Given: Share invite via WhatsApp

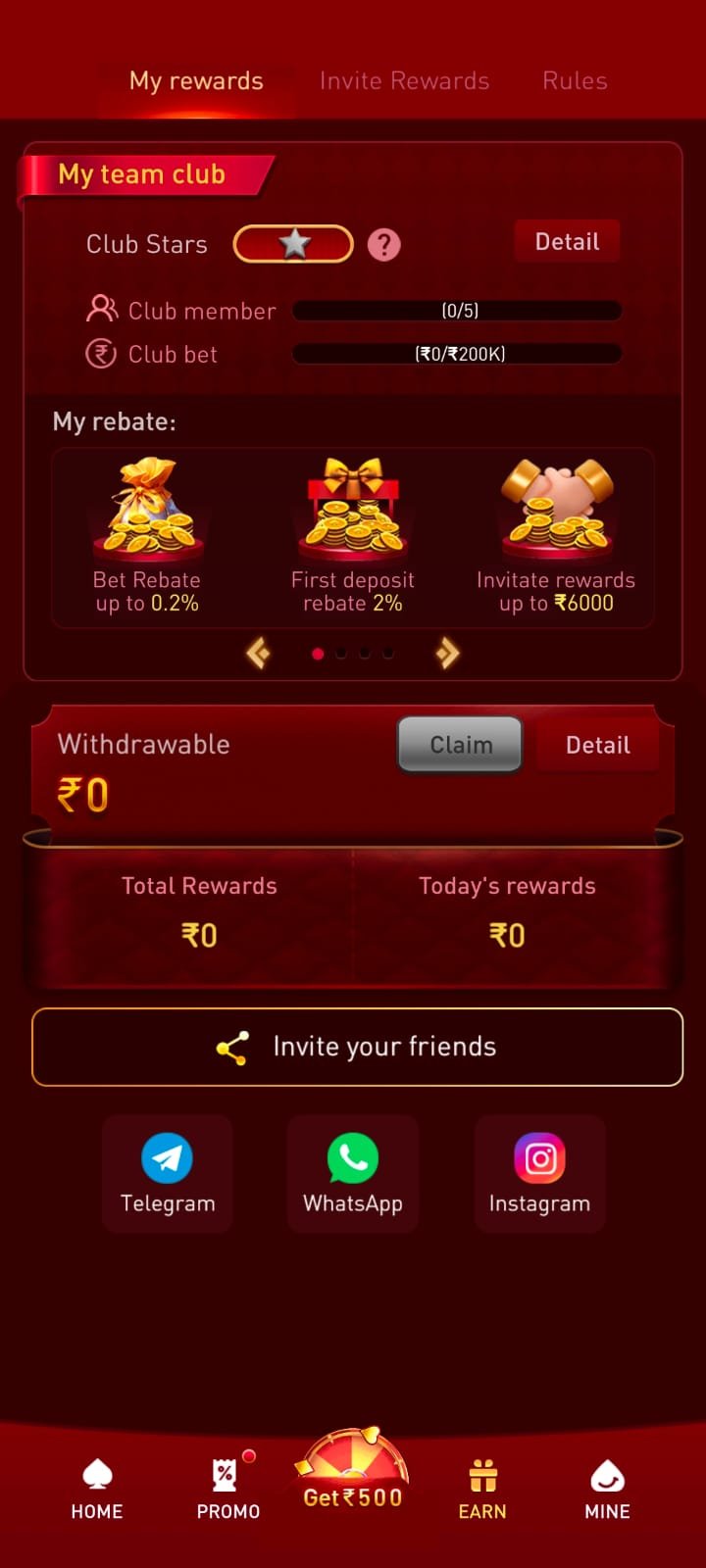Looking at the screenshot, I should pyautogui.click(x=353, y=1173).
